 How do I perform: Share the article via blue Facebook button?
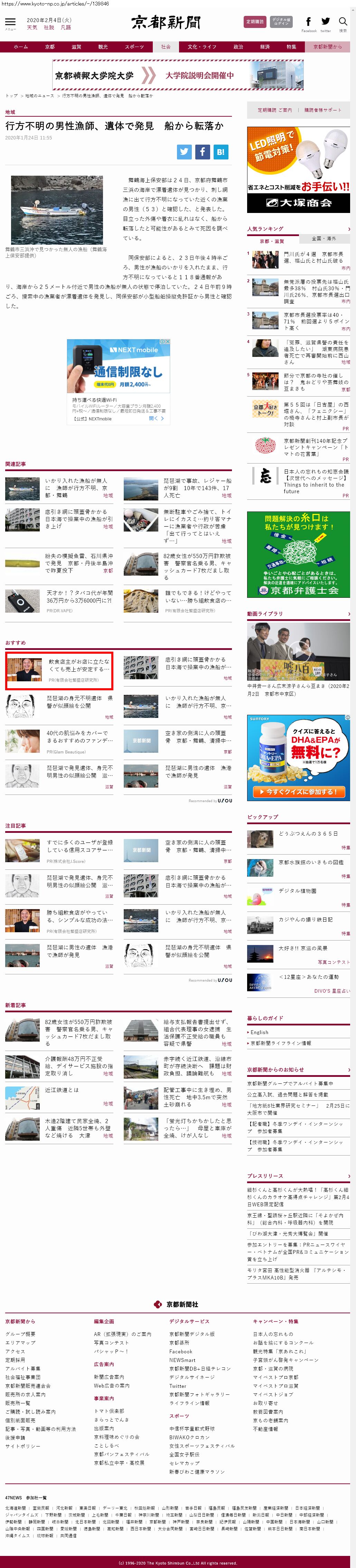pyautogui.click(x=203, y=152)
